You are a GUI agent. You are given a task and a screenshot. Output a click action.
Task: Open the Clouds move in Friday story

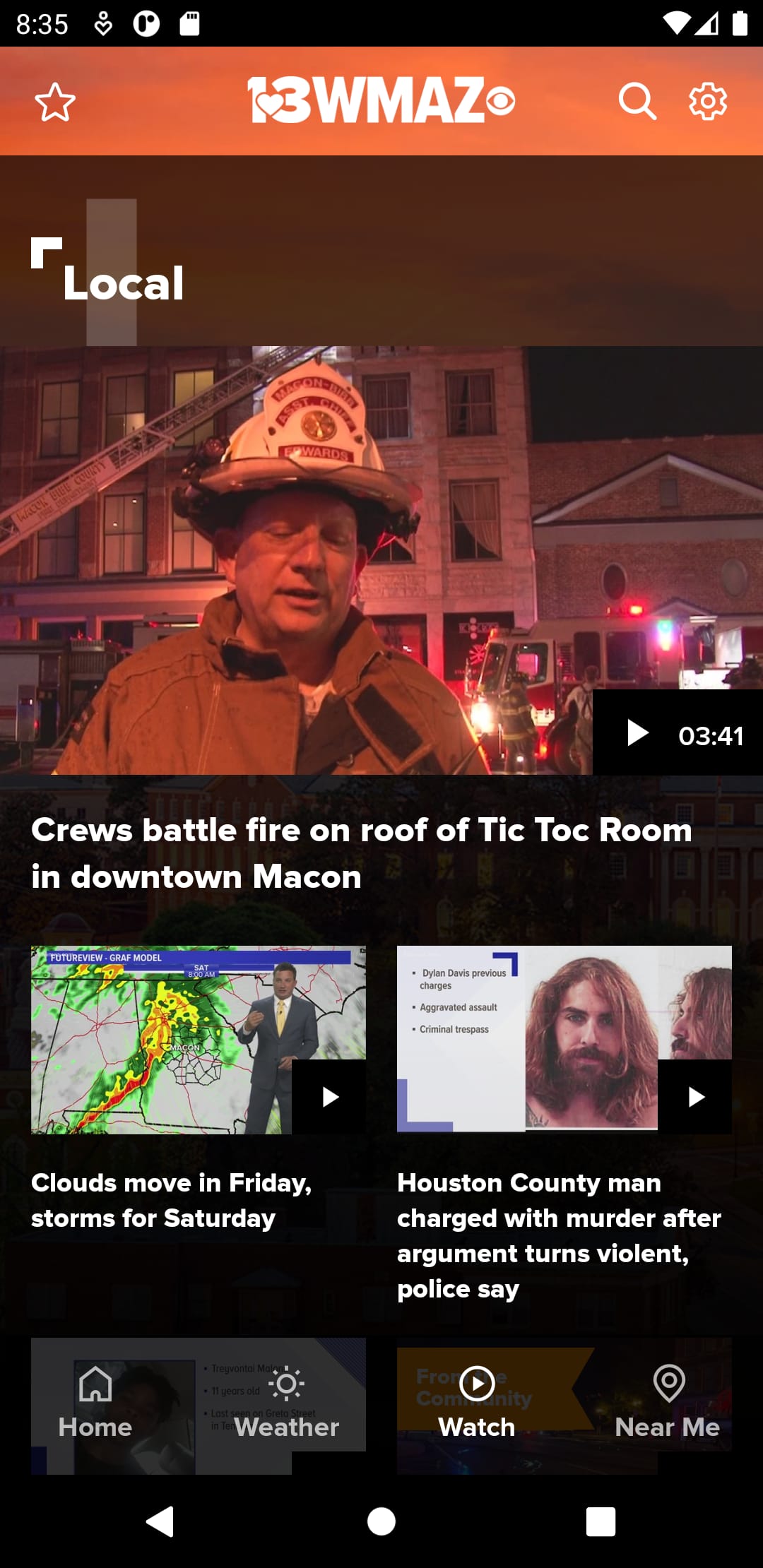[171, 1199]
